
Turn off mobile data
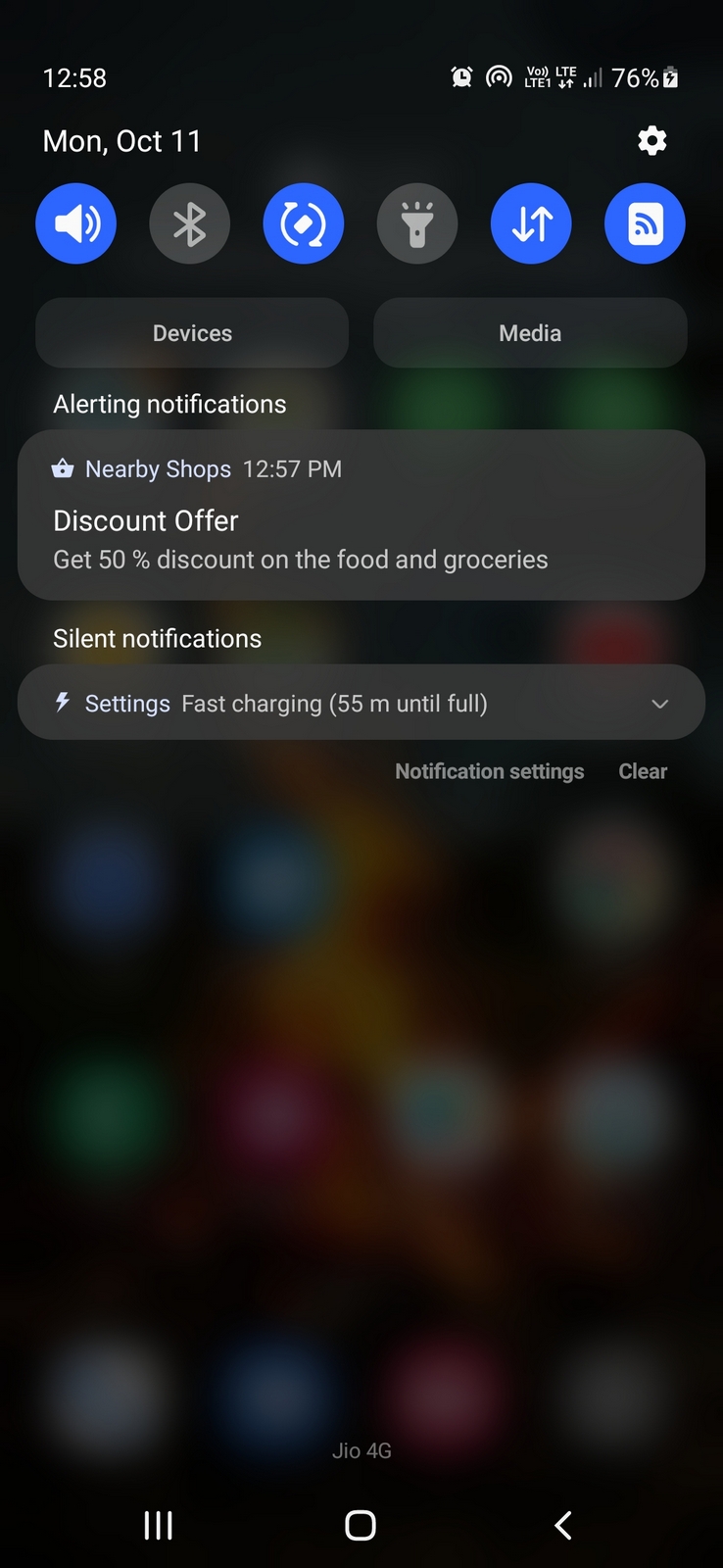click(x=531, y=223)
